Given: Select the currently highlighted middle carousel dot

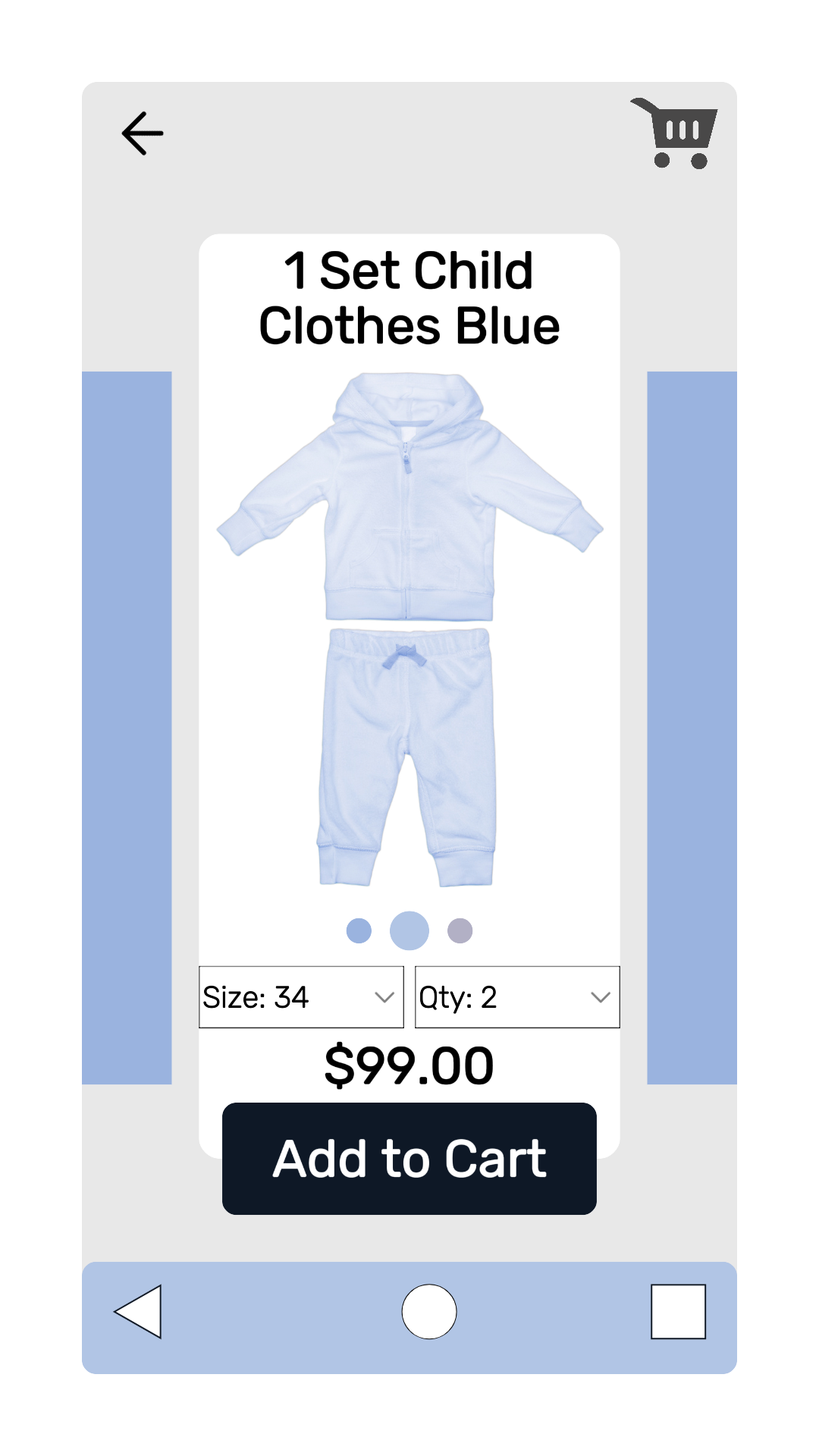Looking at the screenshot, I should tap(409, 930).
